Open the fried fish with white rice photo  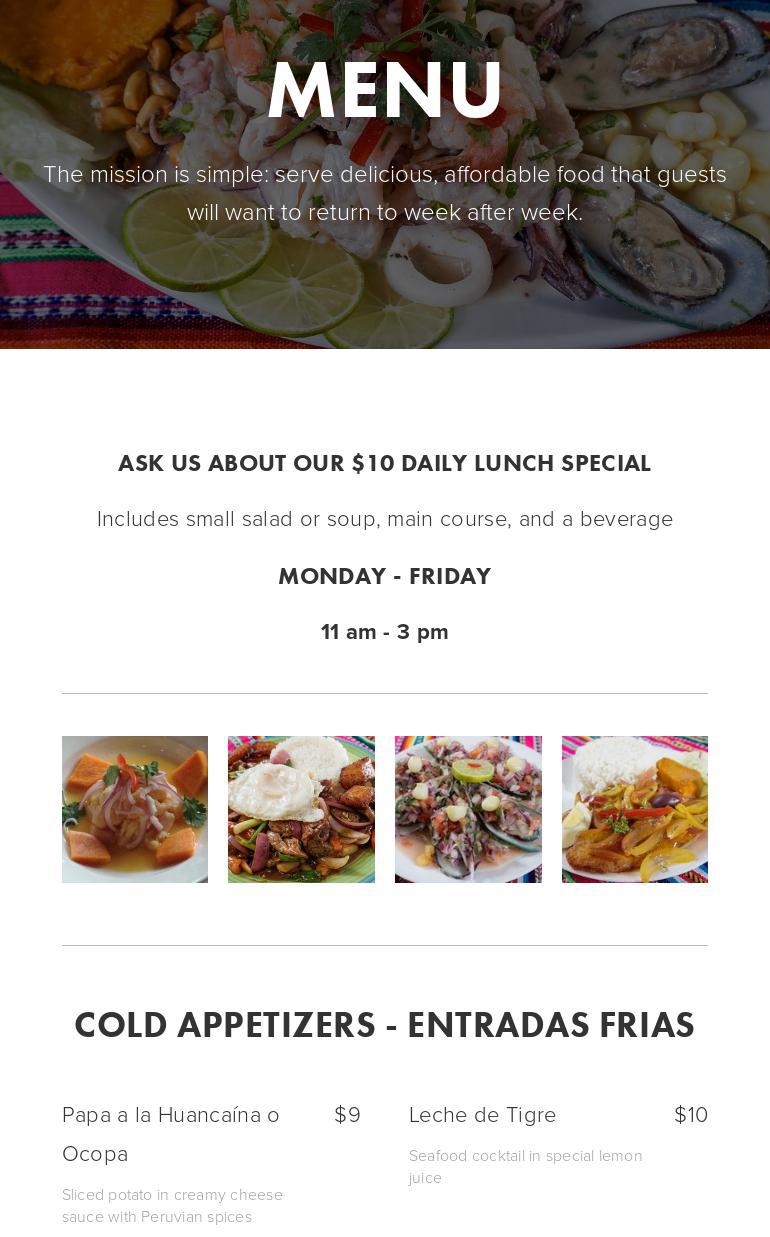click(x=634, y=809)
